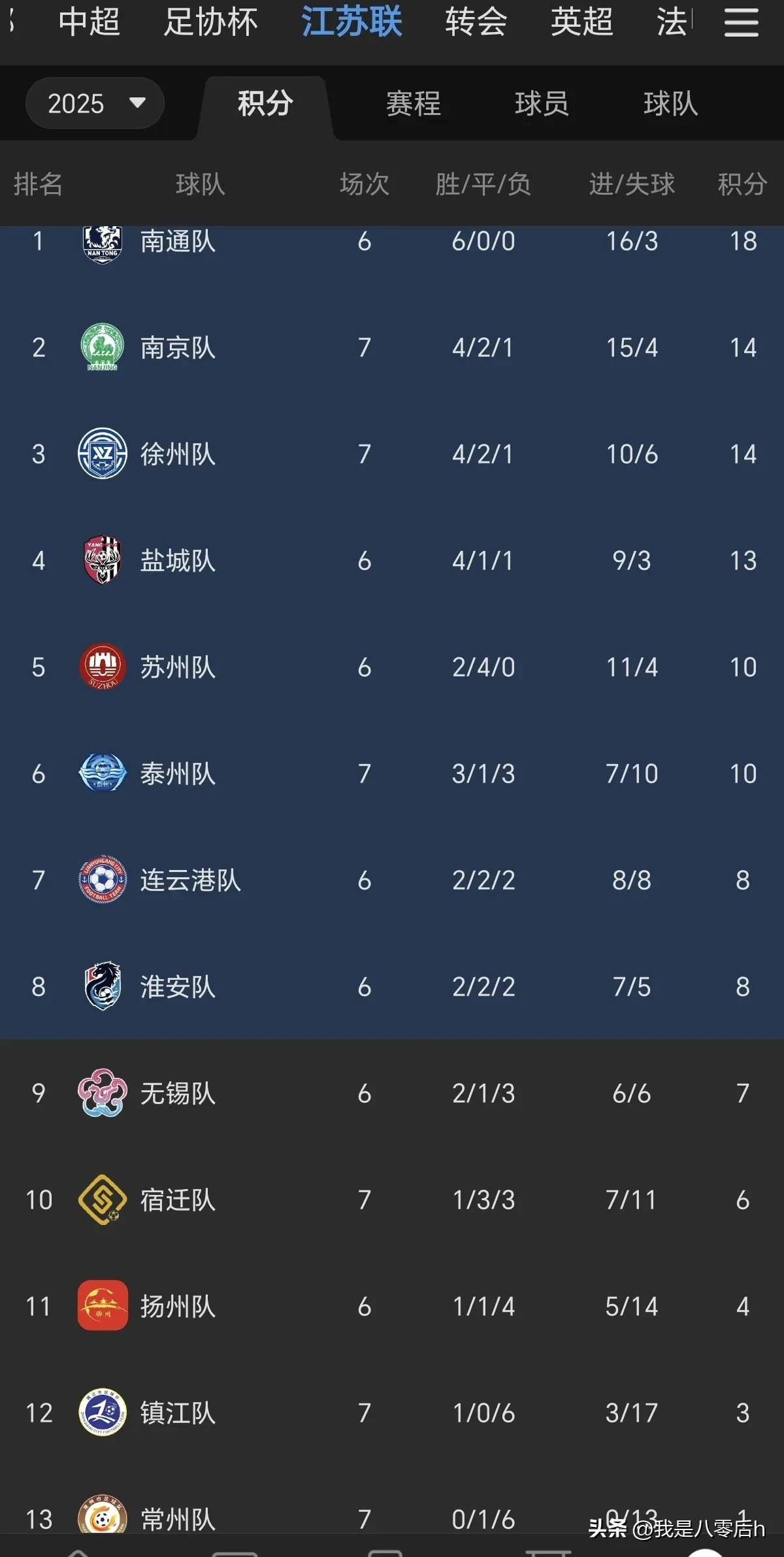Switch to the 足协杯 tab
Image resolution: width=784 pixels, height=1557 pixels.
[x=210, y=22]
